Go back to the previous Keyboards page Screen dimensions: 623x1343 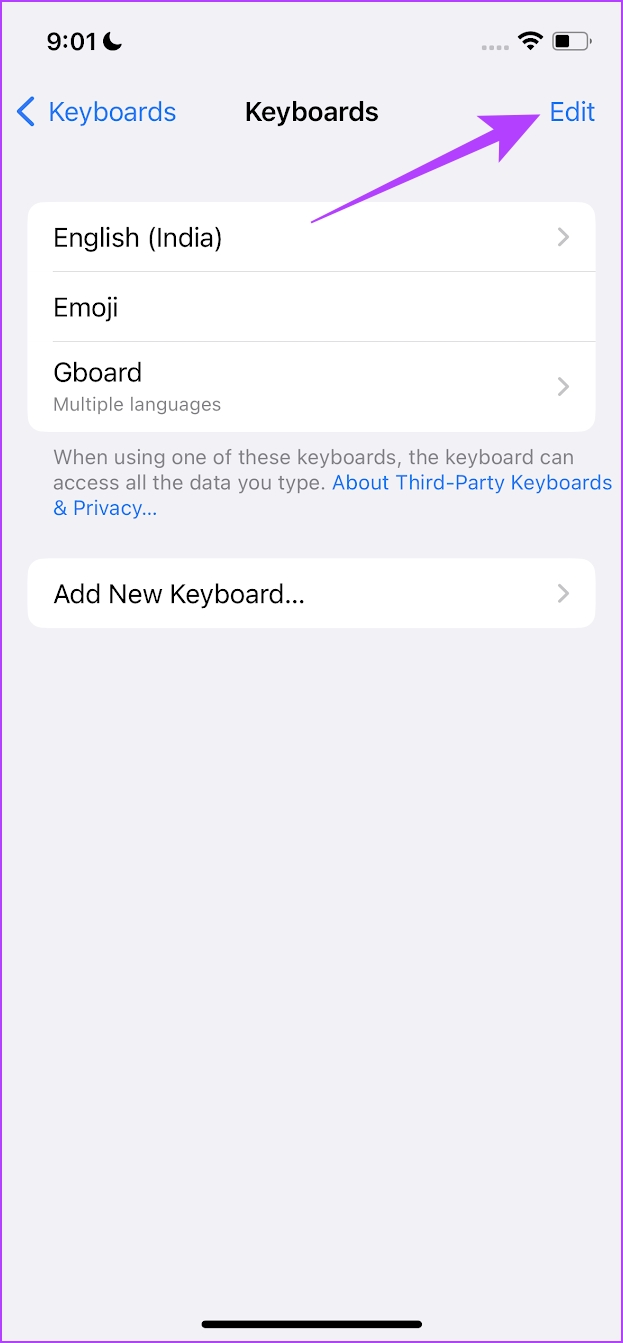(x=97, y=112)
